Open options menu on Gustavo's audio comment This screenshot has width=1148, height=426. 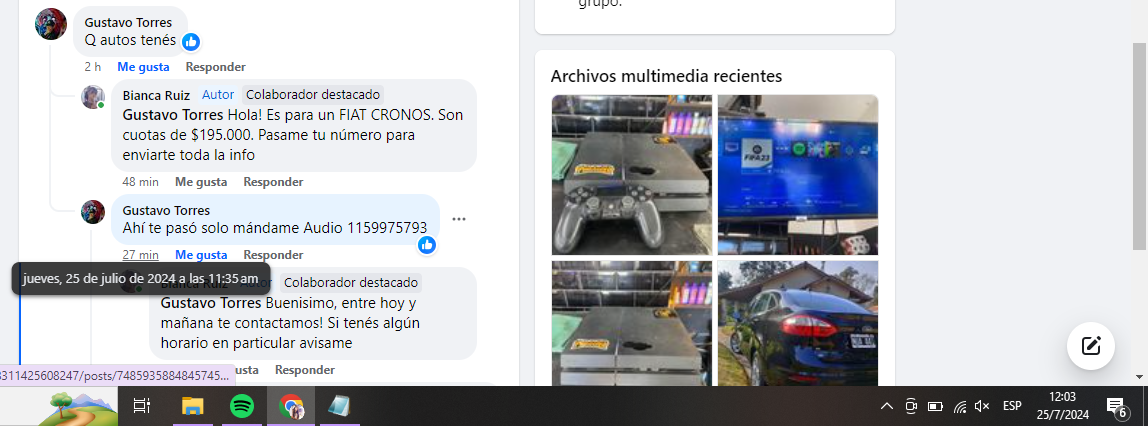point(459,219)
